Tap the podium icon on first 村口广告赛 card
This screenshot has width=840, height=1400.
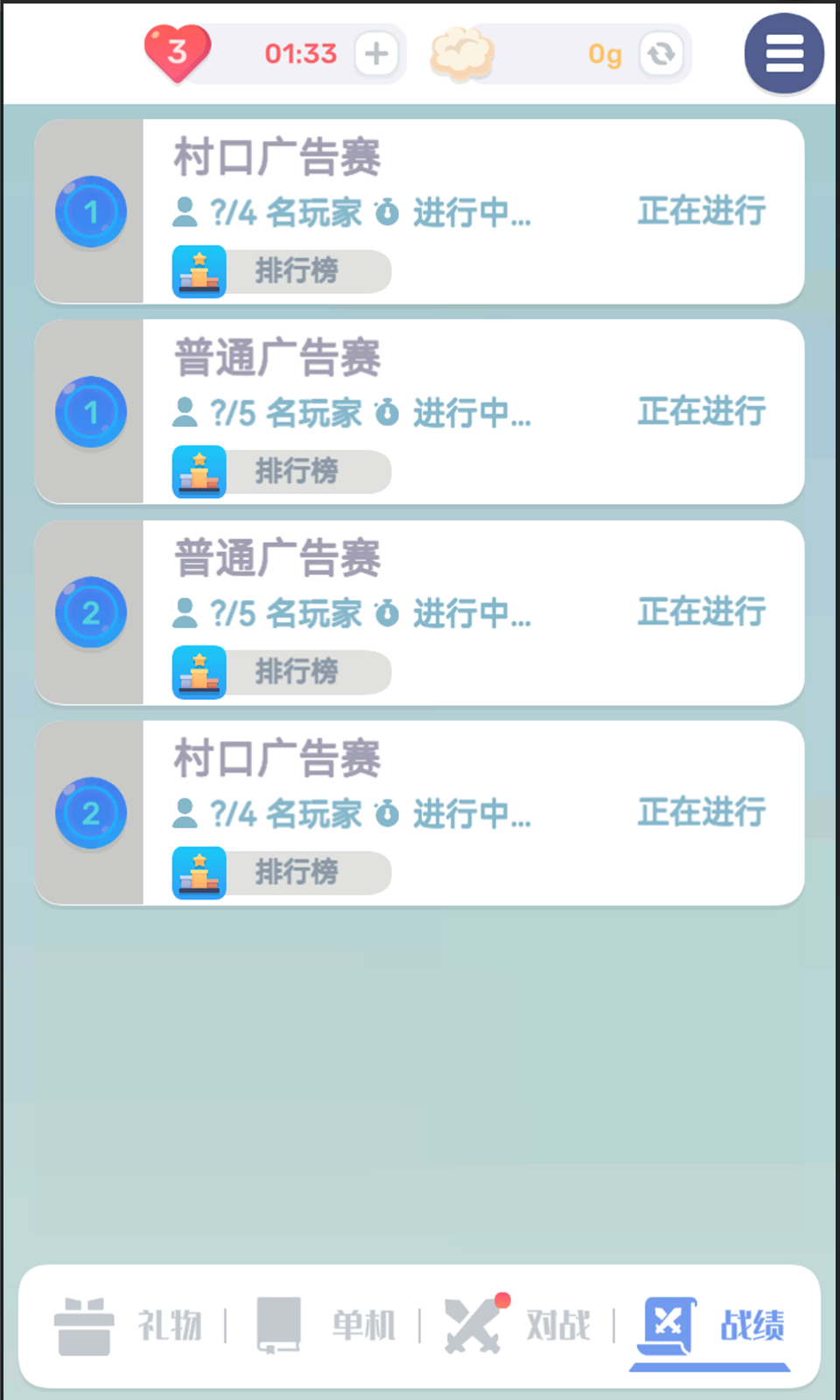click(199, 271)
